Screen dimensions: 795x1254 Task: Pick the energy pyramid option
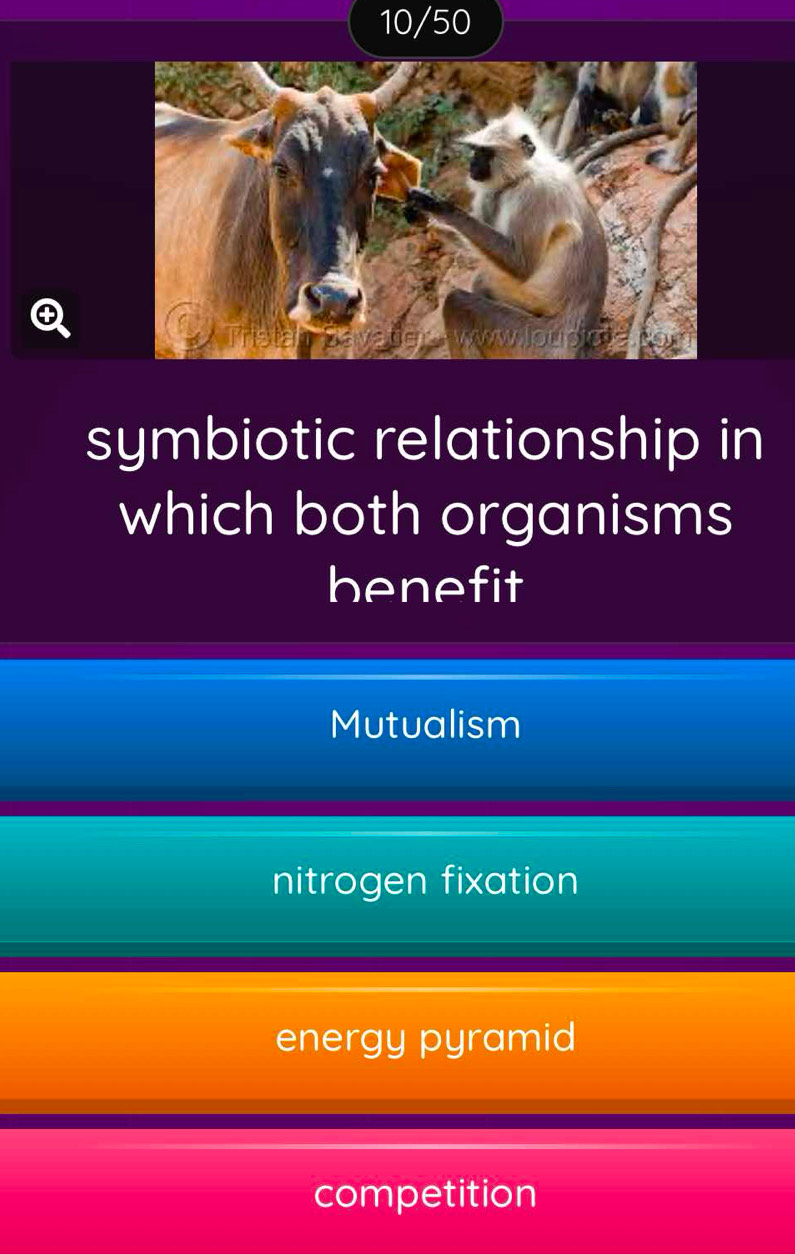tap(425, 1038)
